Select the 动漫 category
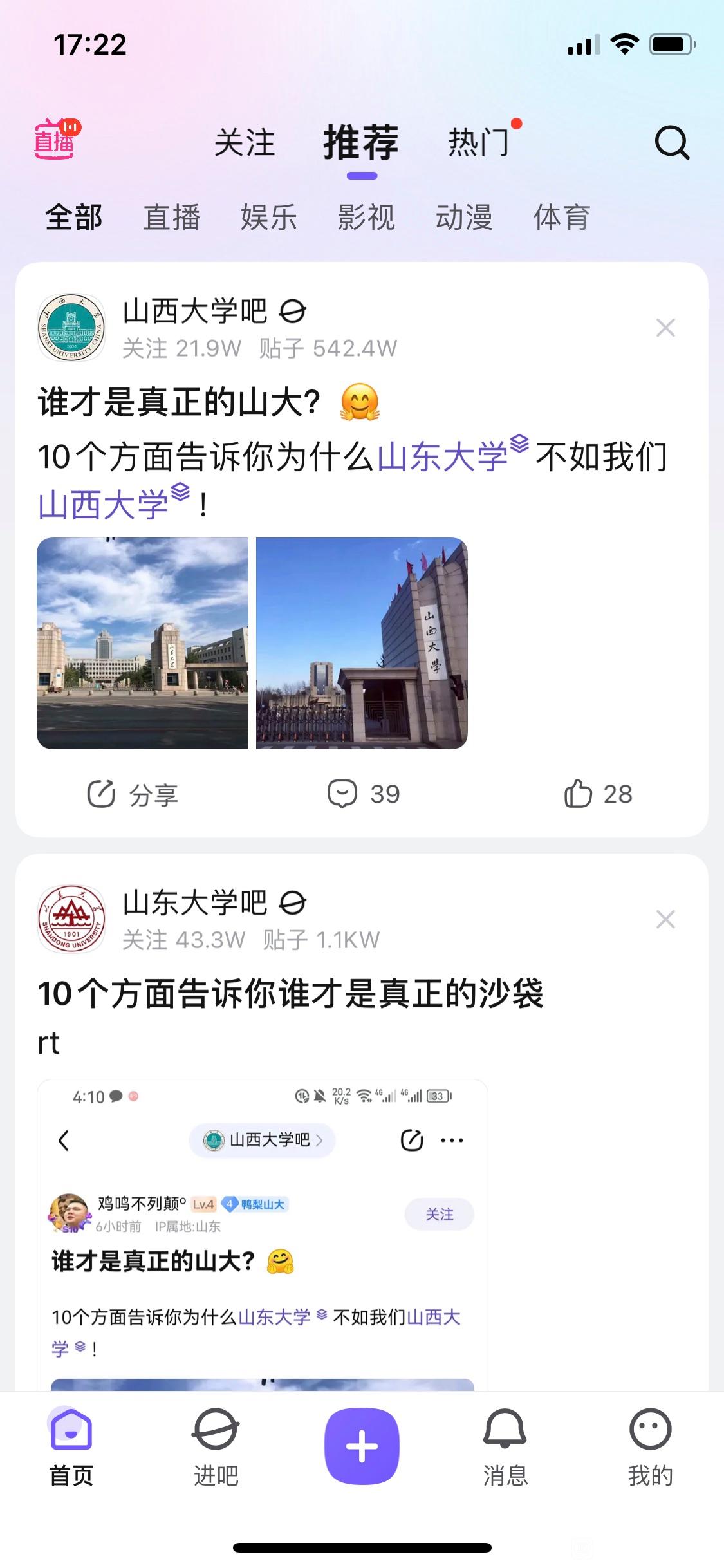 point(464,217)
